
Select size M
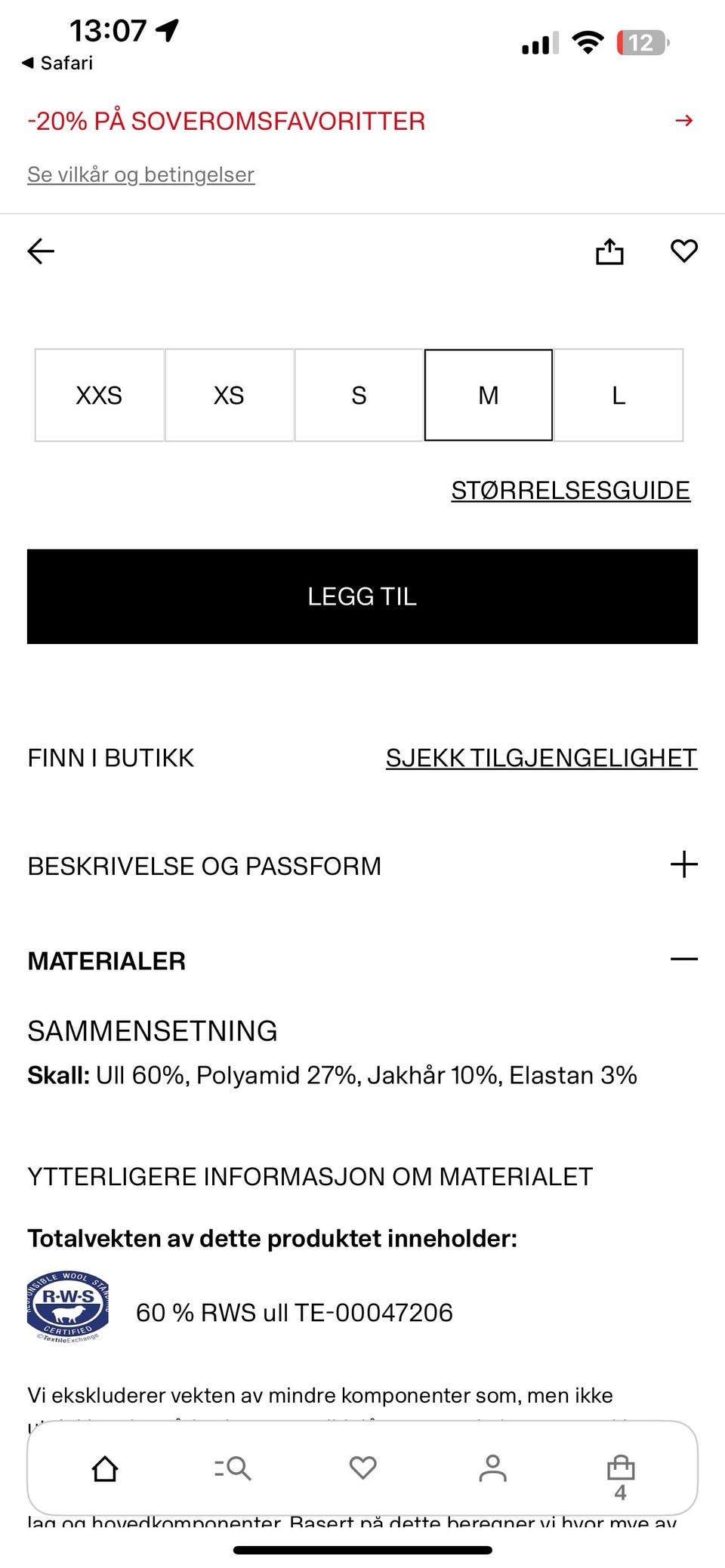pos(489,396)
